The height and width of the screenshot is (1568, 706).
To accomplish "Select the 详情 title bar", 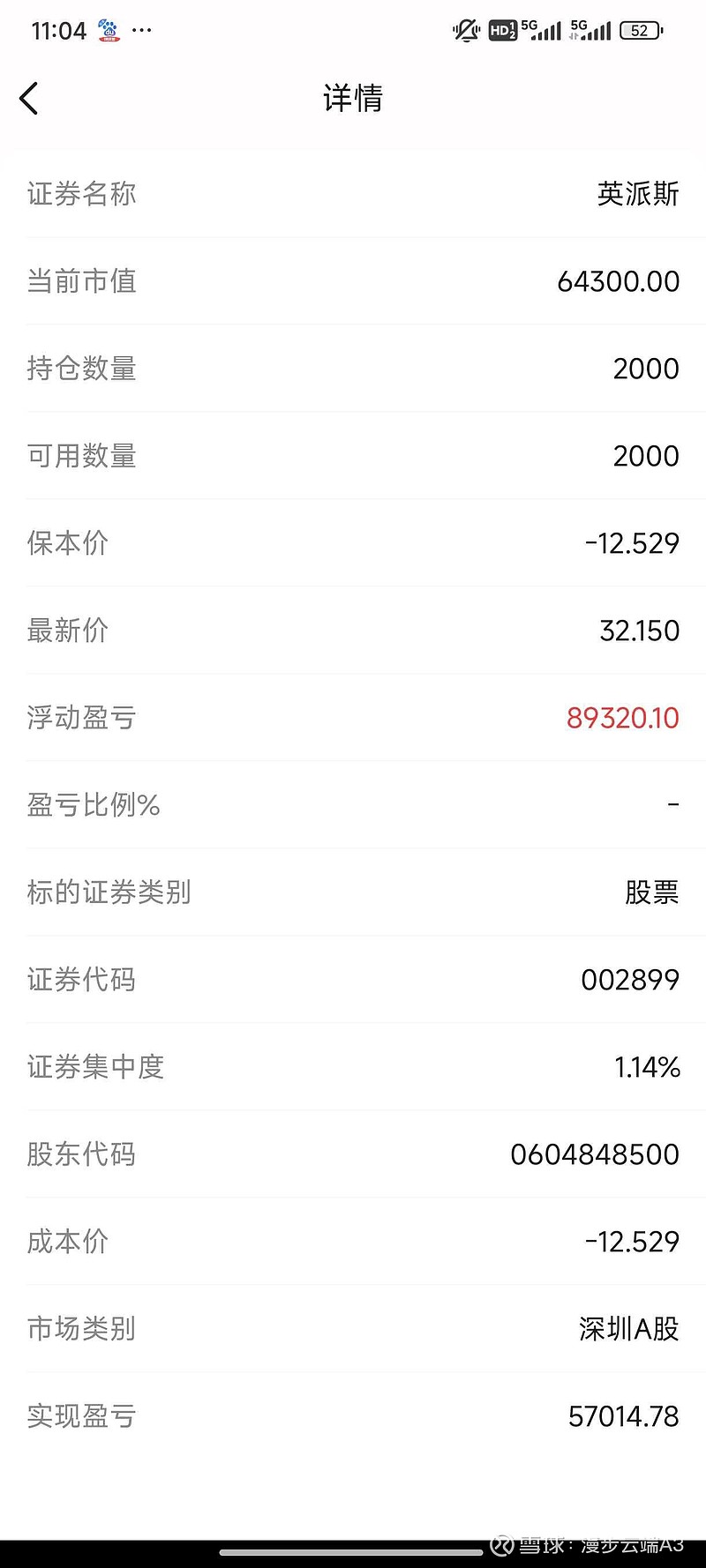I will click(352, 99).
